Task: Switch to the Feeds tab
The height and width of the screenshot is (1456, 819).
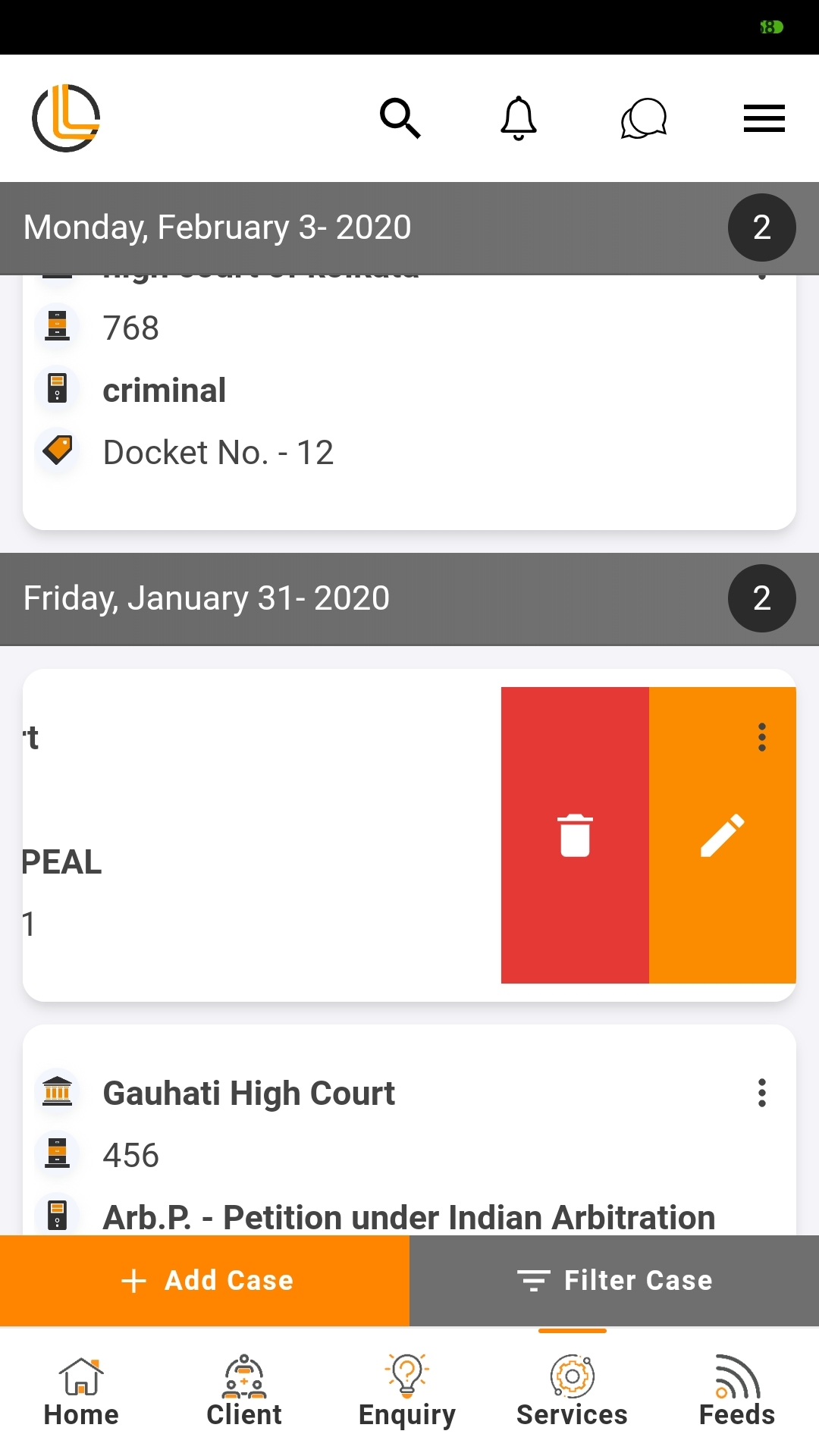Action: (x=736, y=1392)
